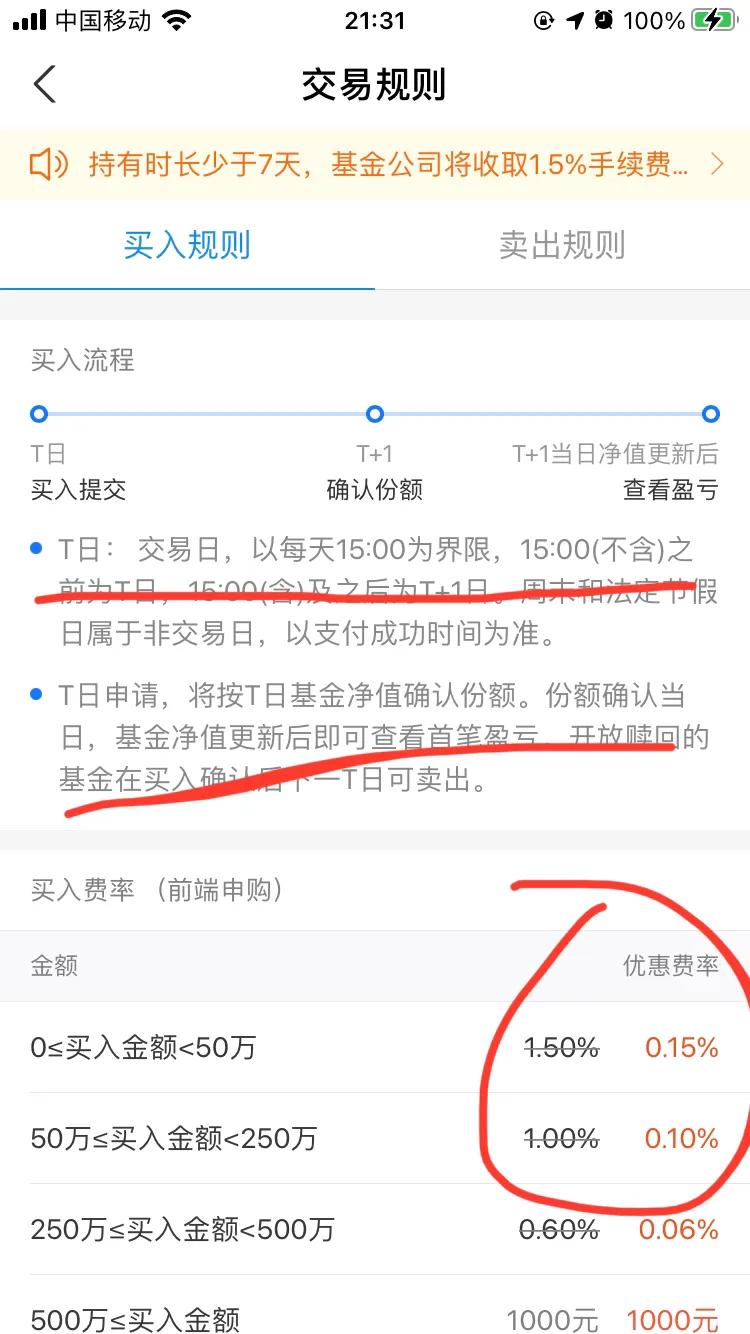Tap the cellular signal bars icon
The width and height of the screenshot is (750, 1334).
[x=27, y=19]
